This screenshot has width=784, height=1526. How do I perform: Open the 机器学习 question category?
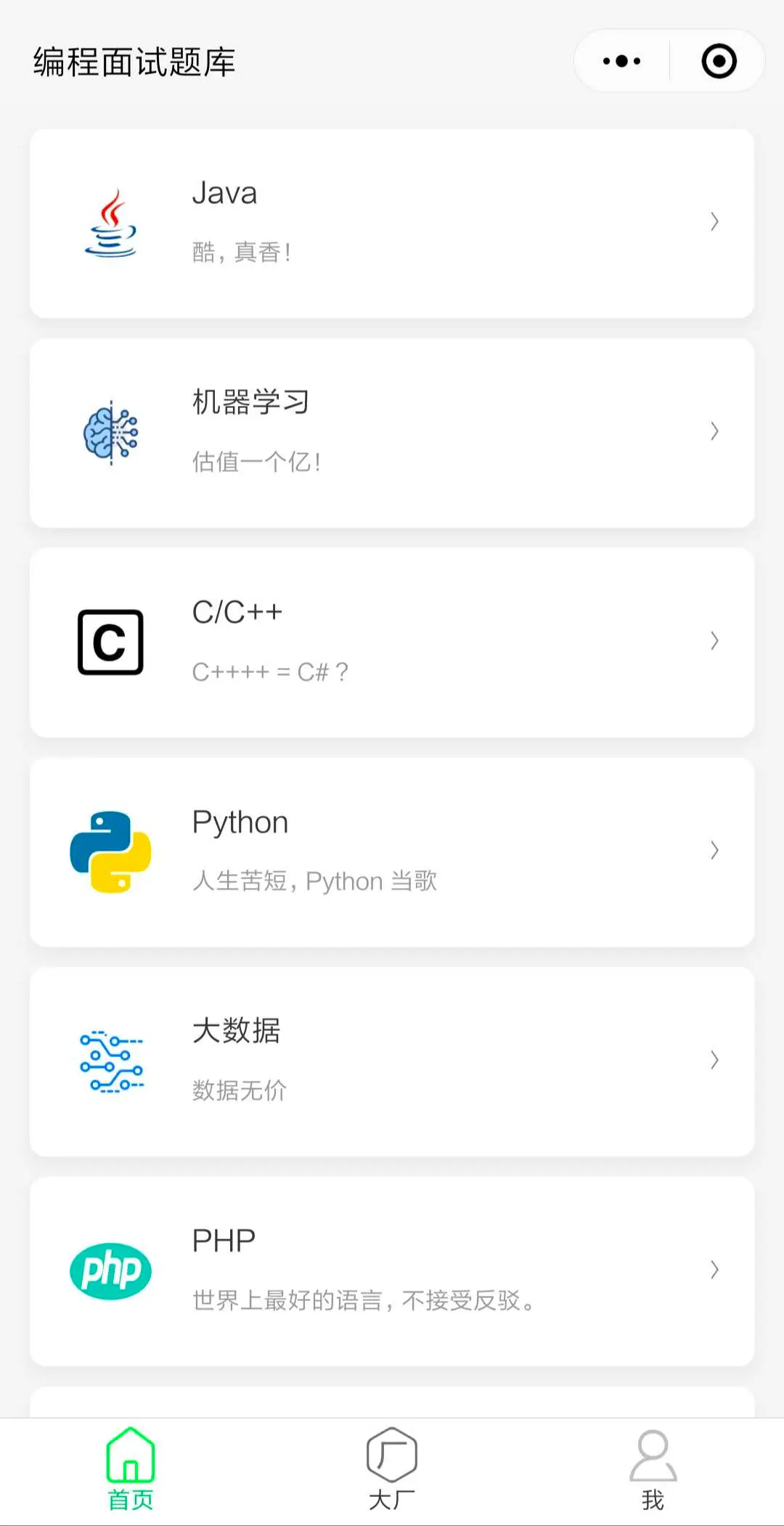point(392,433)
